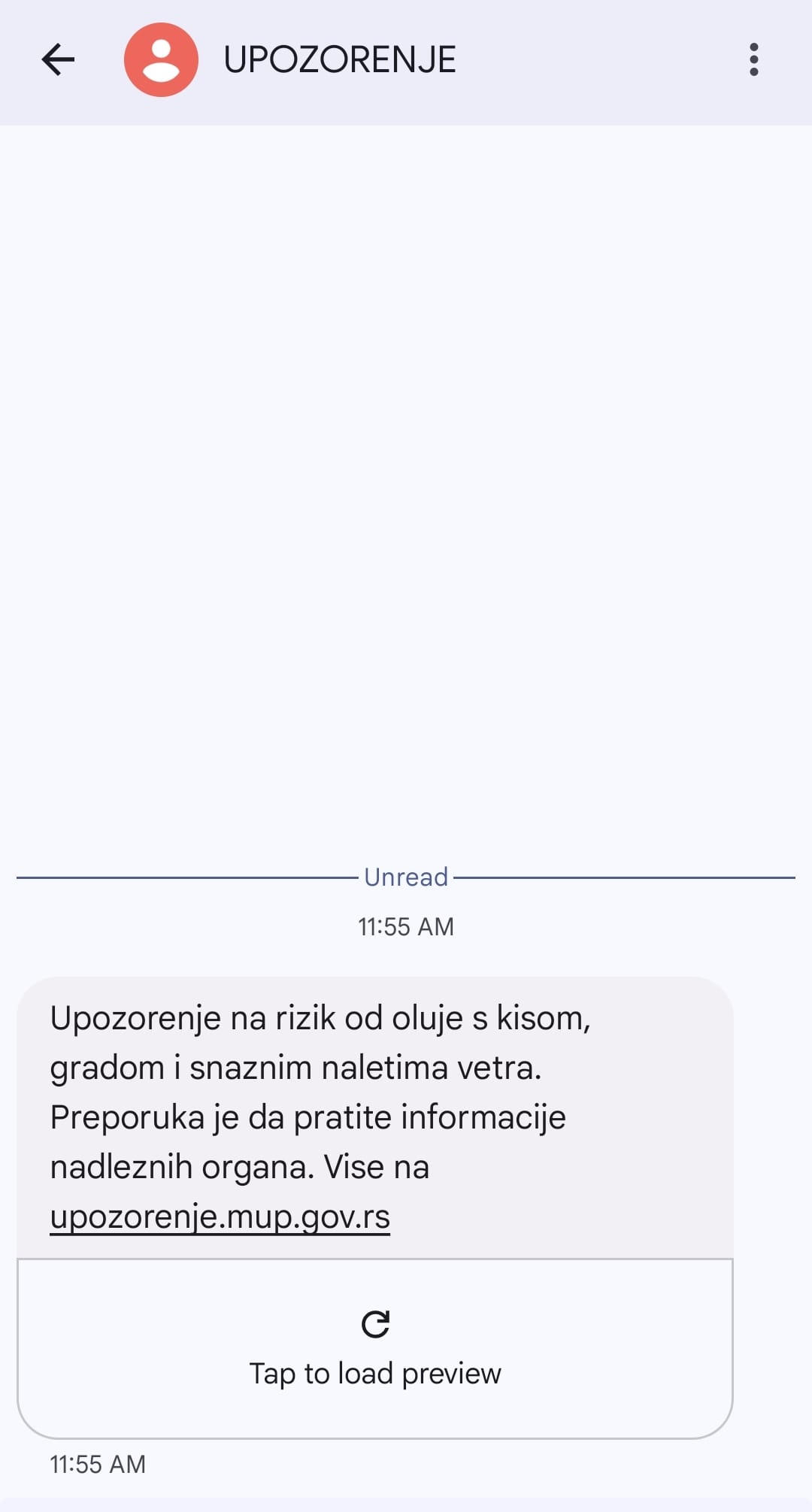Screen dimensions: 812x1512
Task: Open the three-dot overflow menu
Action: (753, 60)
